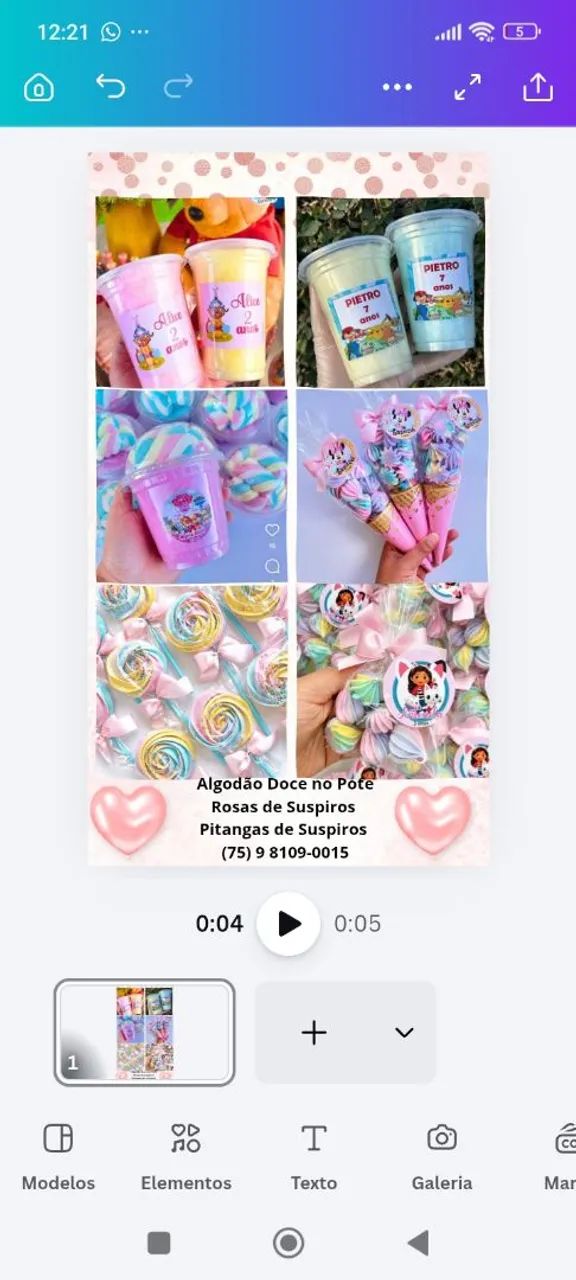Image resolution: width=576 pixels, height=1280 pixels.
Task: Add text with the Texto tool
Action: coord(314,1157)
